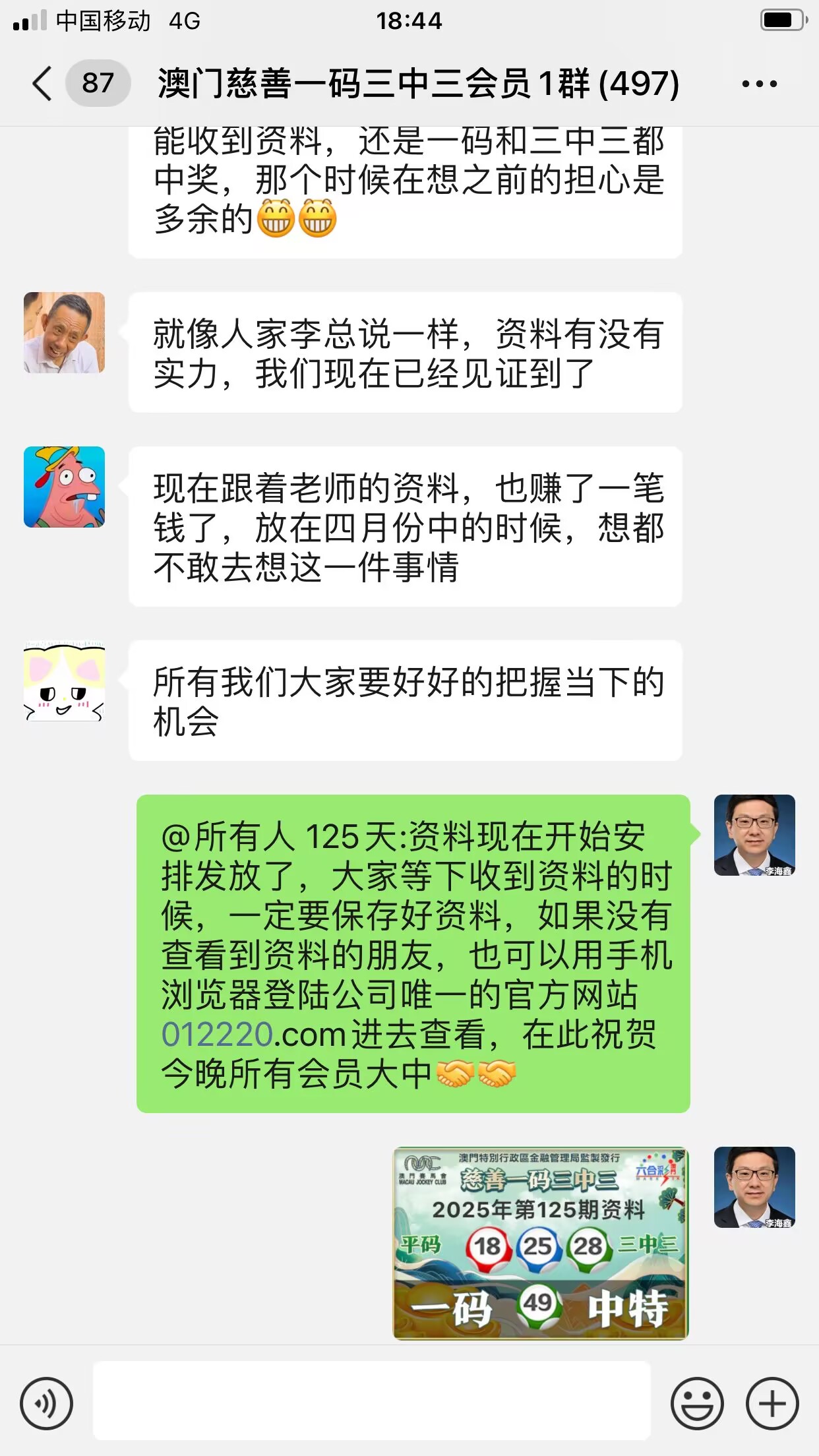Go back to the chat list

pos(44,84)
